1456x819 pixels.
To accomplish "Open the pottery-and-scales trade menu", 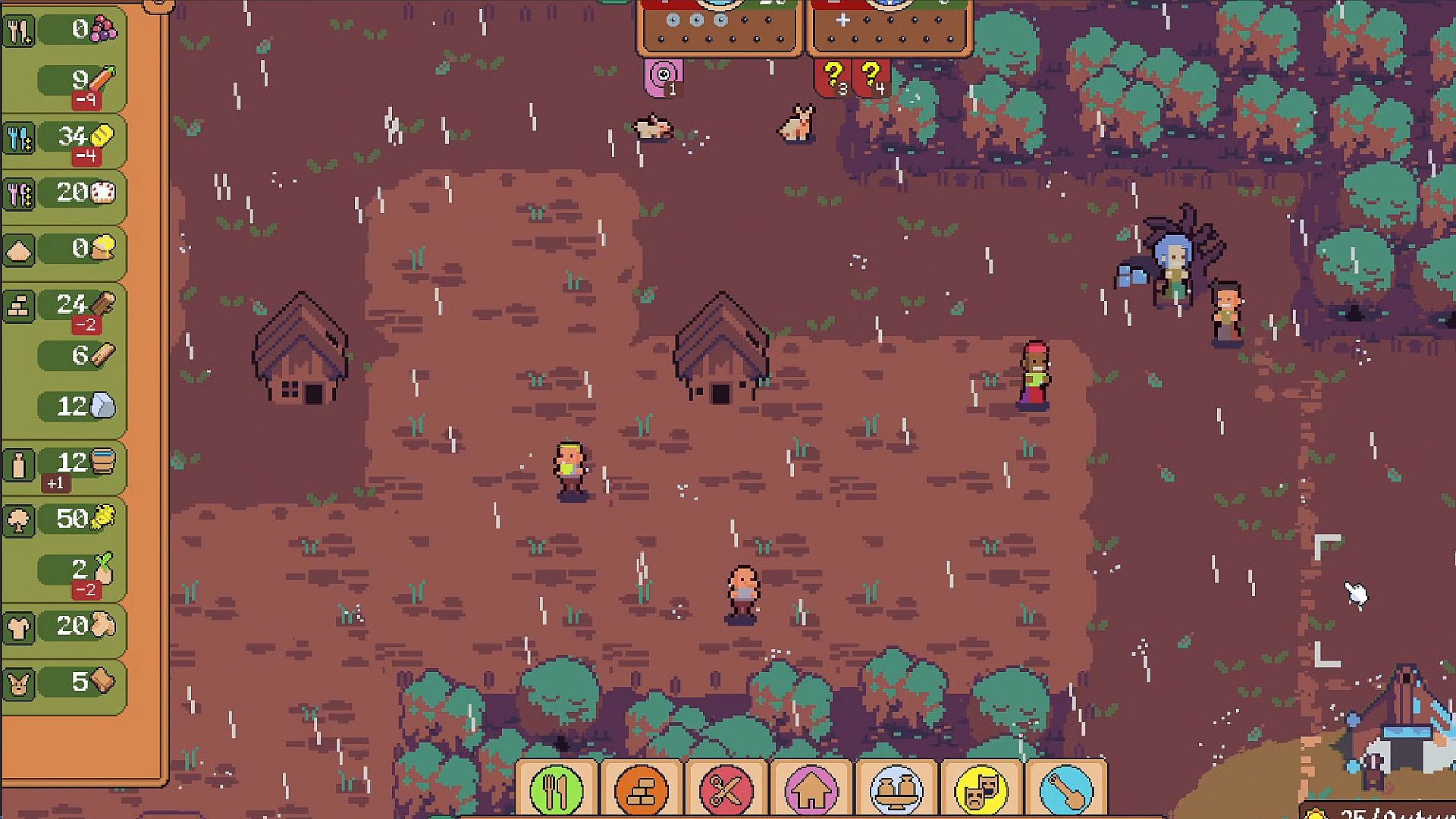I will coord(896,790).
